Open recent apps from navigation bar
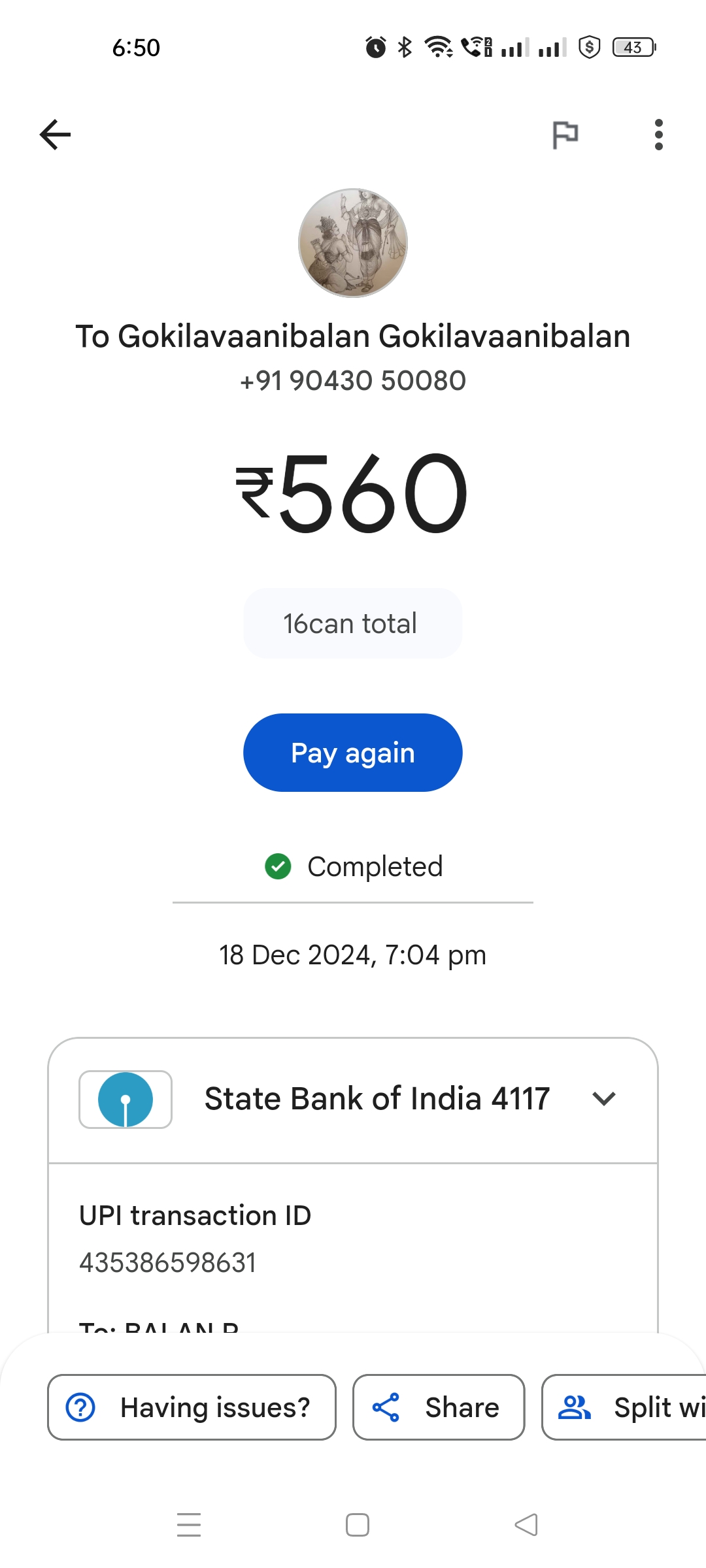Viewport: 706px width, 1568px height. (189, 1525)
